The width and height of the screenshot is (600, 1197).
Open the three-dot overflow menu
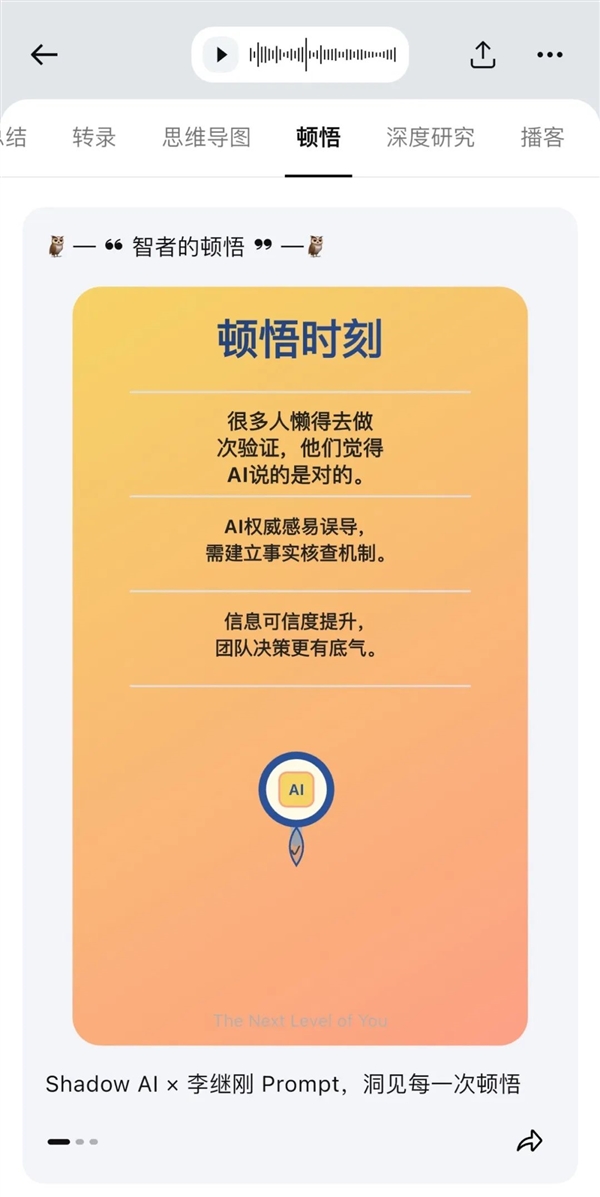tap(550, 55)
